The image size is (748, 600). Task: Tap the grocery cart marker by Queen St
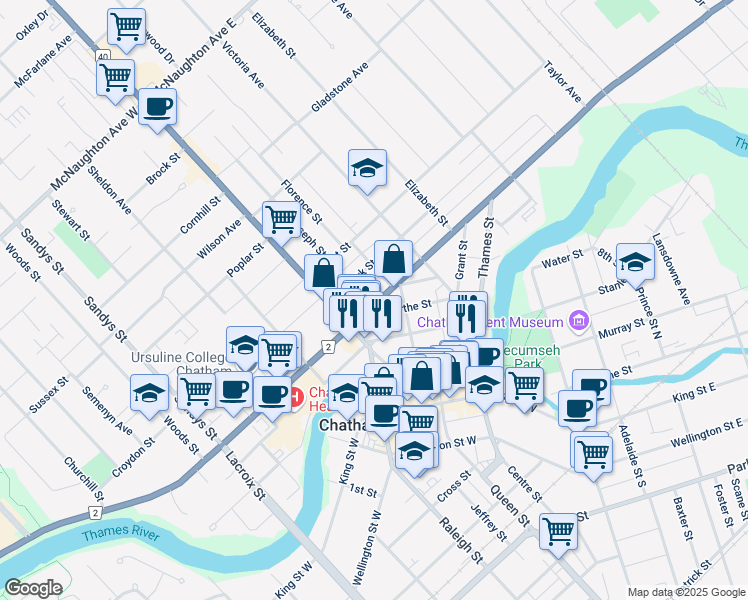pyautogui.click(x=557, y=530)
